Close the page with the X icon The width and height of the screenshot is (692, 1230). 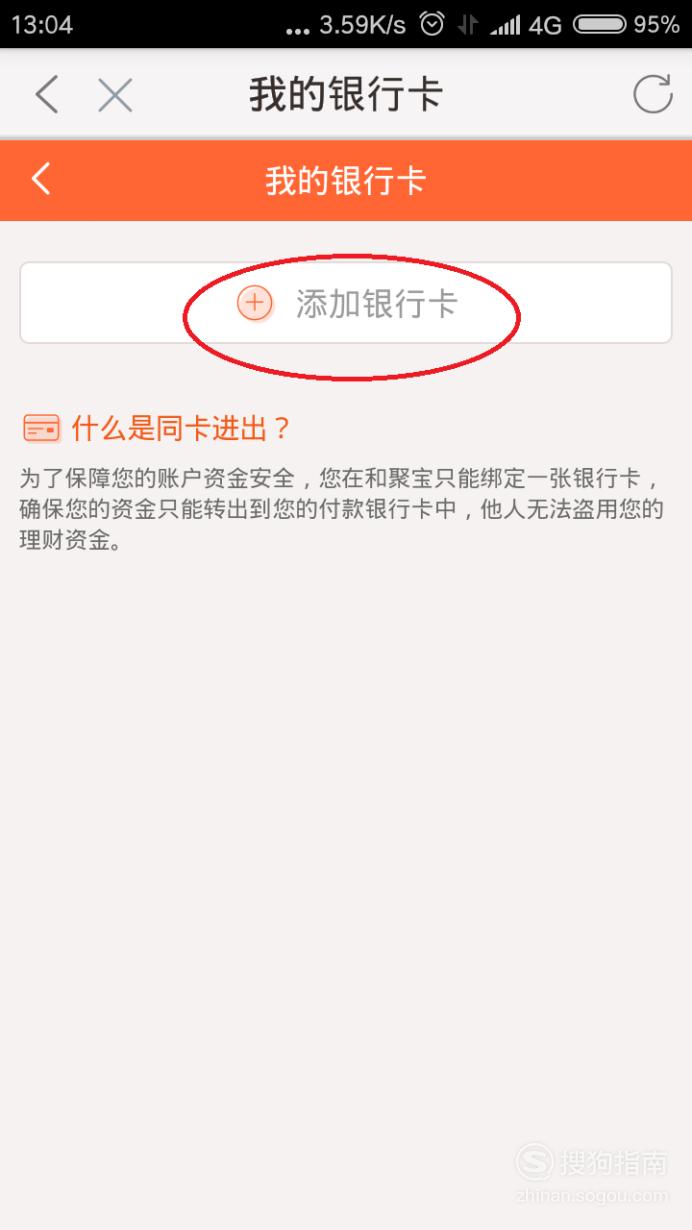(x=115, y=95)
